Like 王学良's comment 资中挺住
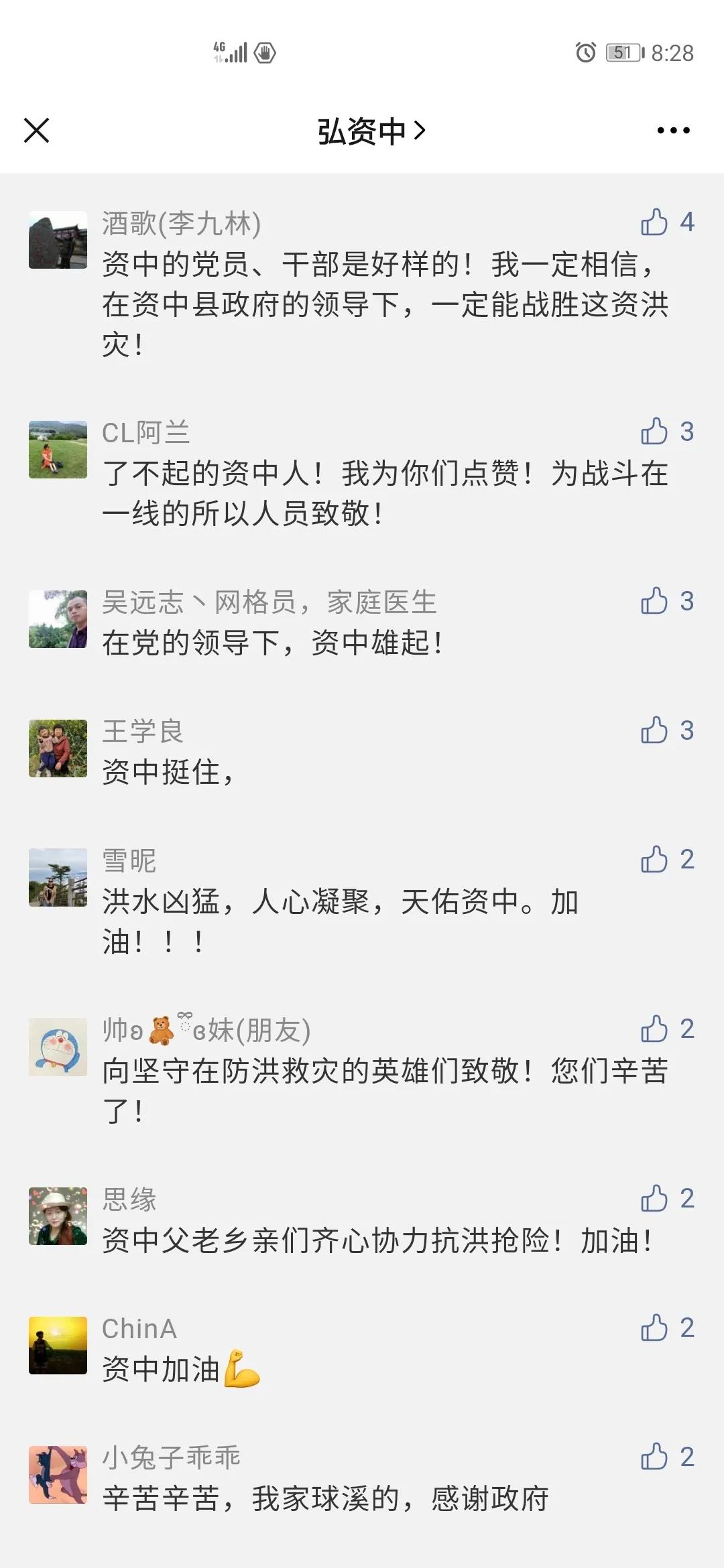 655,730
